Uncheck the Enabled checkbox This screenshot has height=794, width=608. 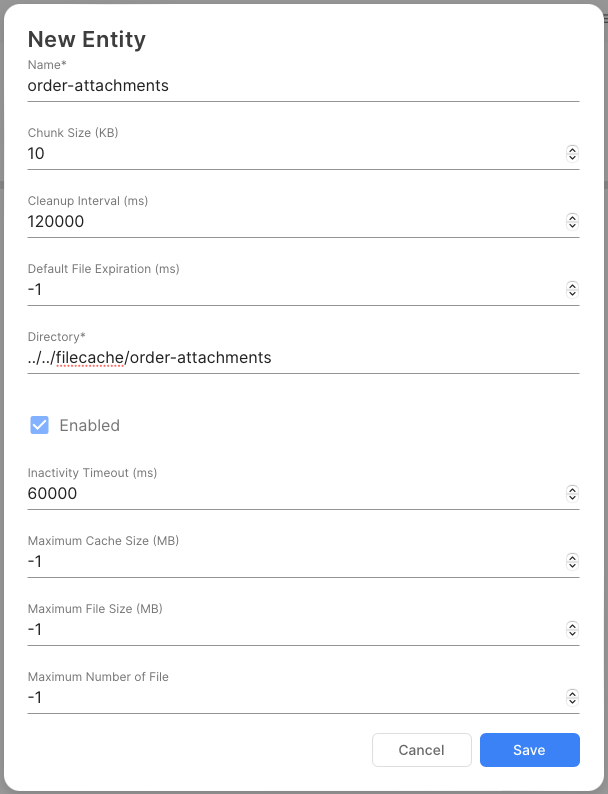pos(40,425)
